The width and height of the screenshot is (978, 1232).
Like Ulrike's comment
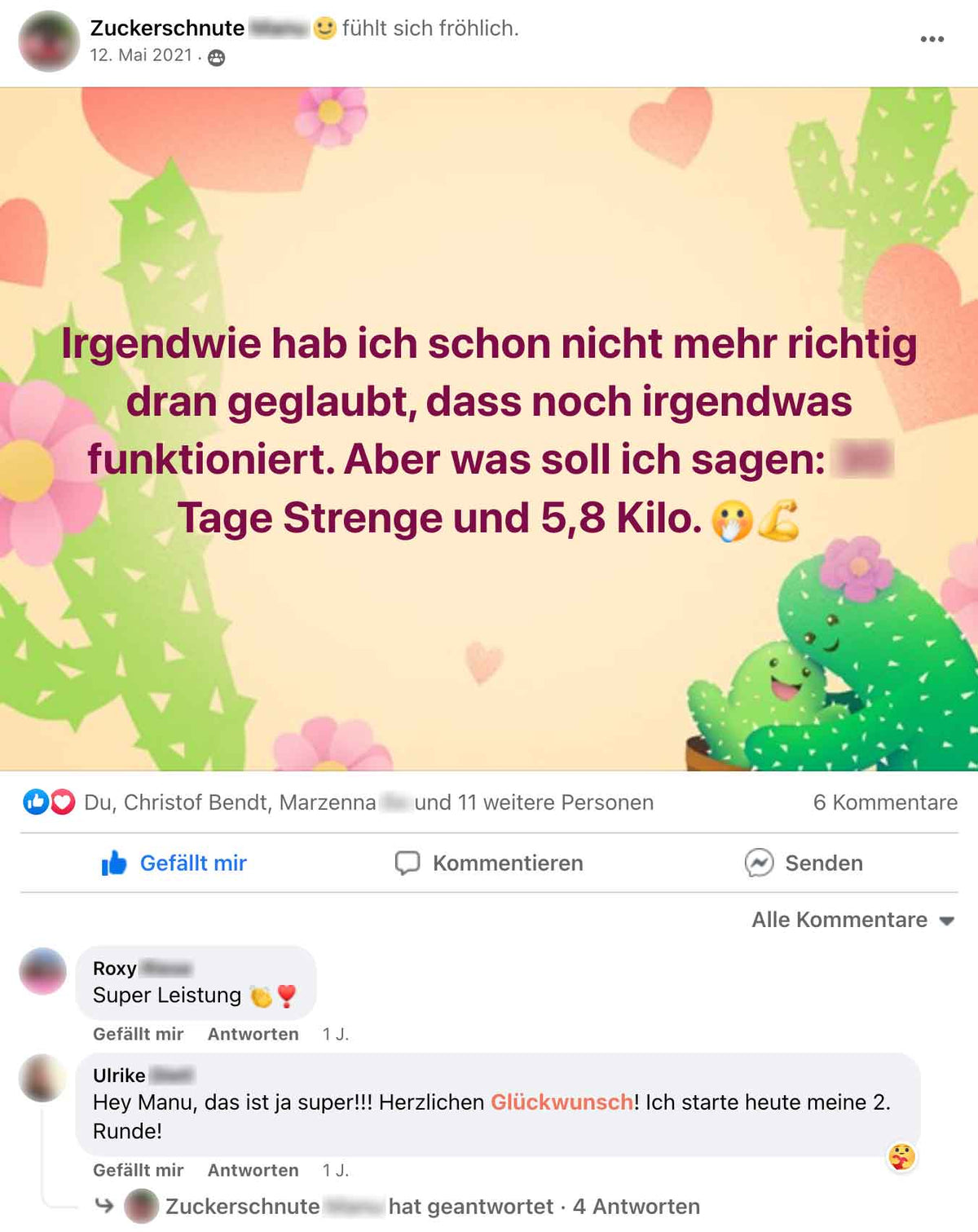coord(138,1170)
